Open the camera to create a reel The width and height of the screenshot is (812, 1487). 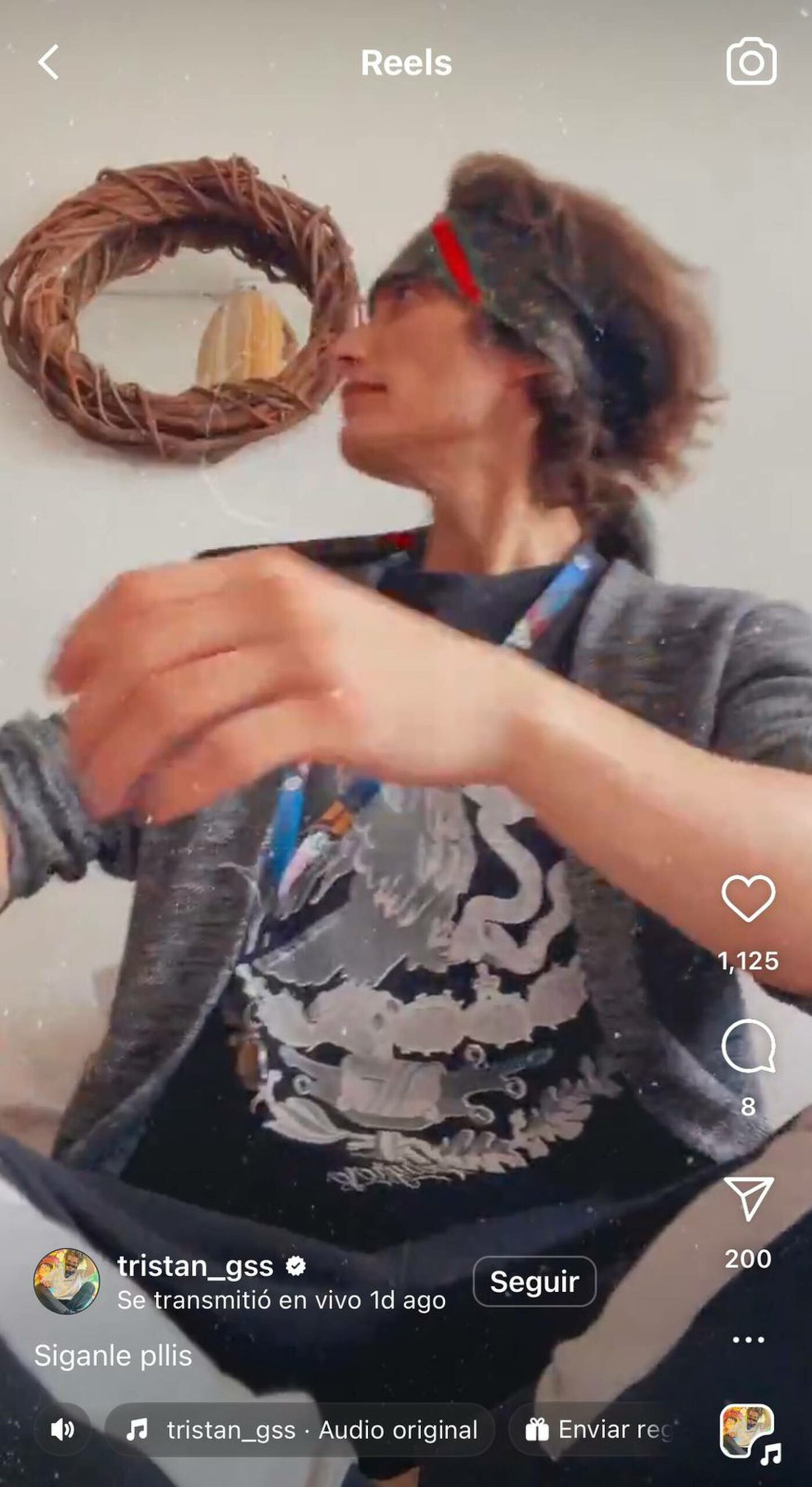tap(751, 62)
